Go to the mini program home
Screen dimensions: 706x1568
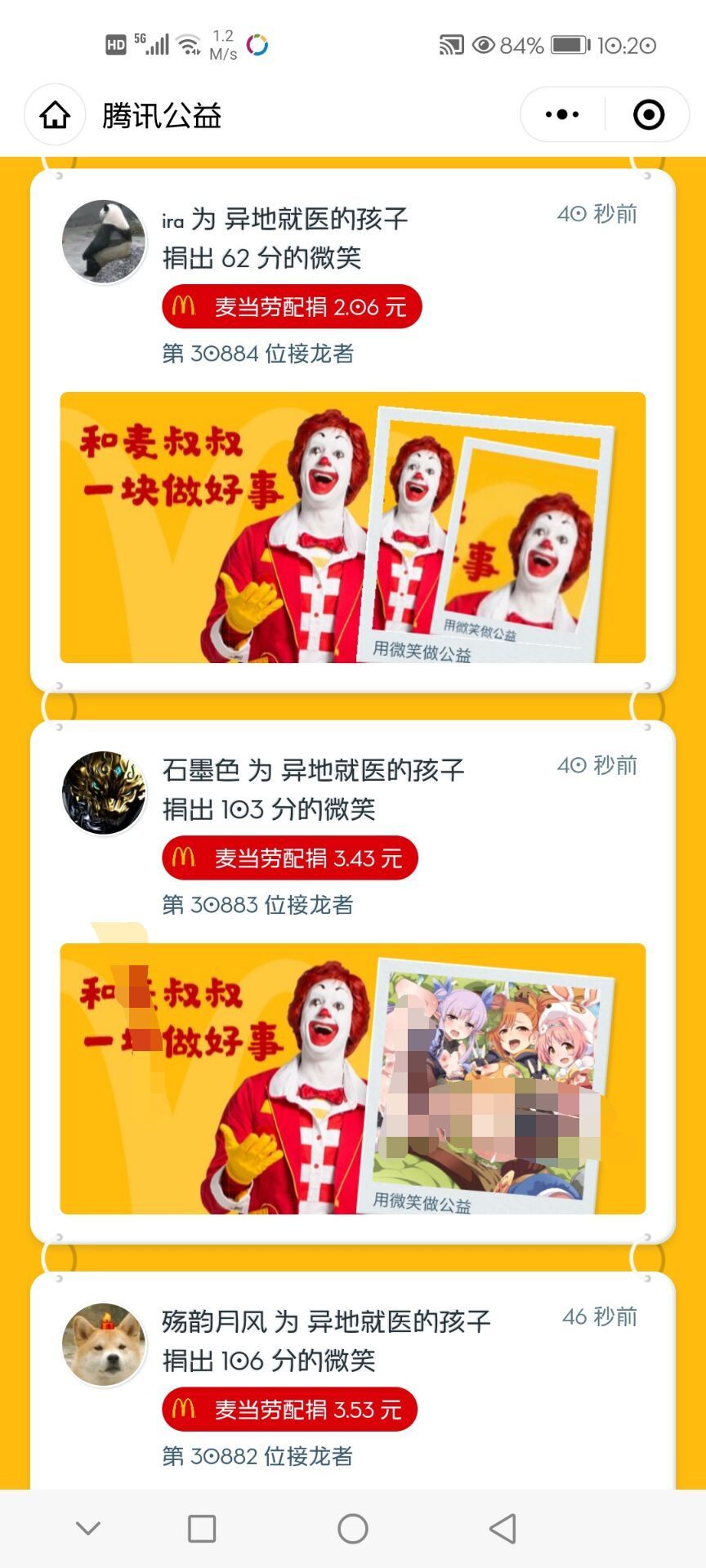pyautogui.click(x=55, y=115)
